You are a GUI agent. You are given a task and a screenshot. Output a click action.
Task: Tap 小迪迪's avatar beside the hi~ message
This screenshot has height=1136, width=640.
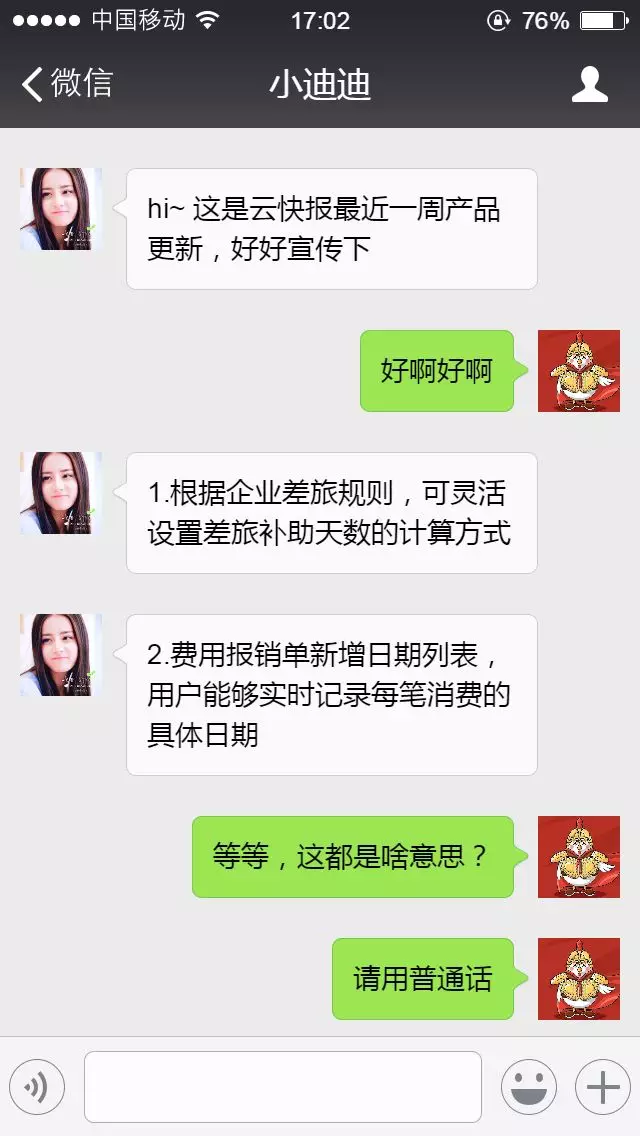pyautogui.click(x=61, y=209)
